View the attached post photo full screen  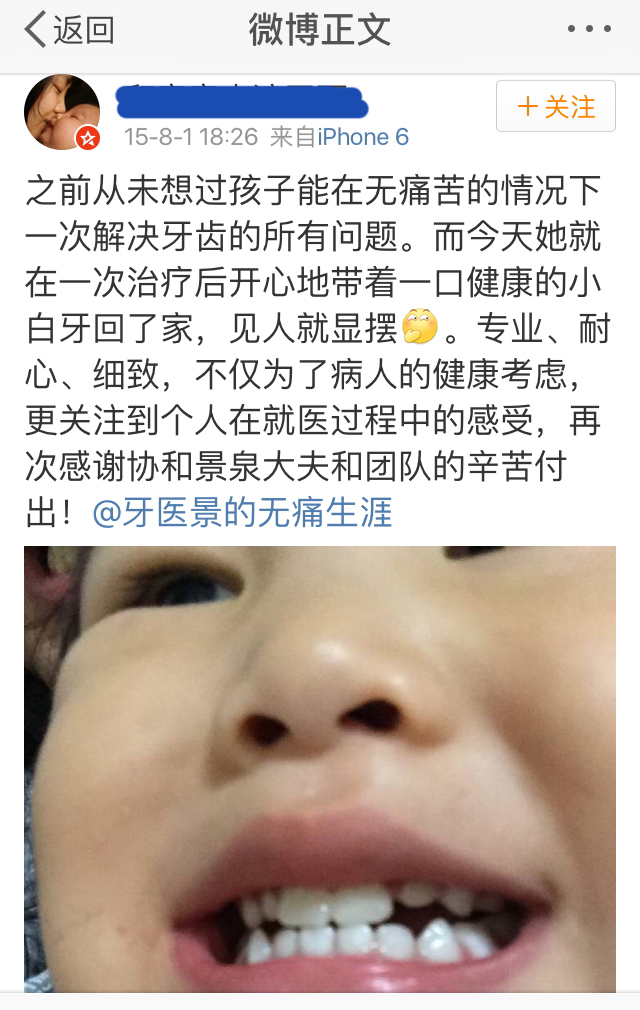tap(320, 768)
